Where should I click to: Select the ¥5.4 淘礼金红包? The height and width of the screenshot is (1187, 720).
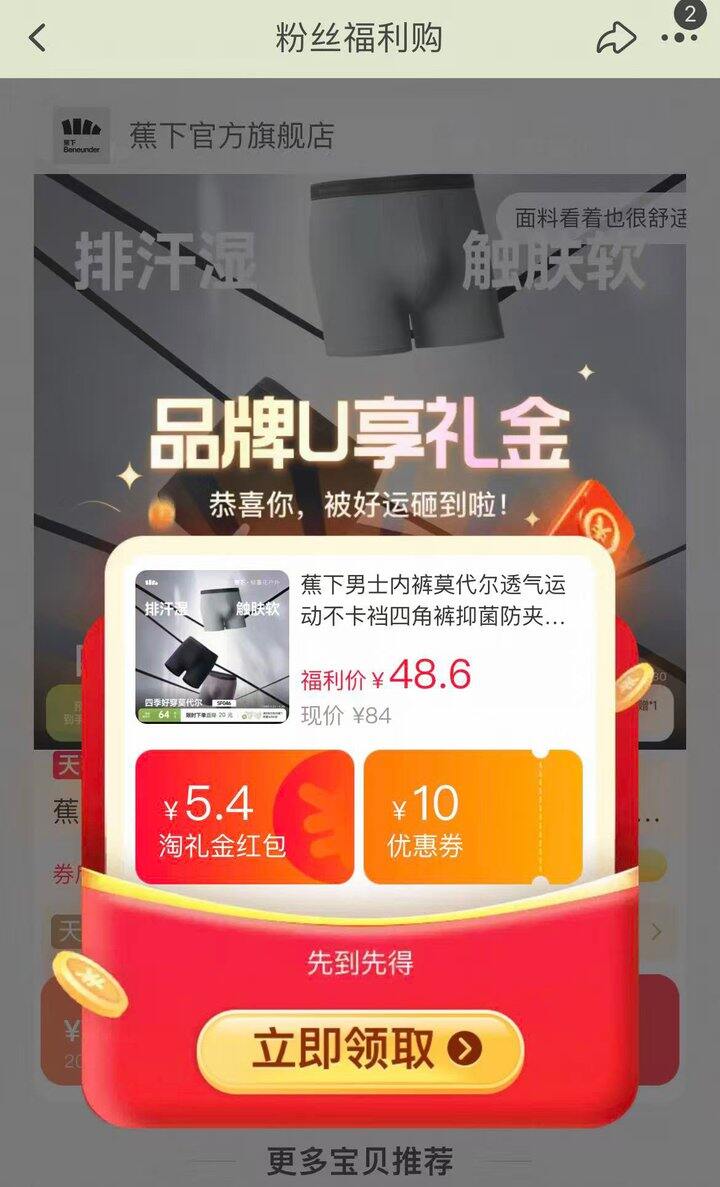pyautogui.click(x=244, y=817)
